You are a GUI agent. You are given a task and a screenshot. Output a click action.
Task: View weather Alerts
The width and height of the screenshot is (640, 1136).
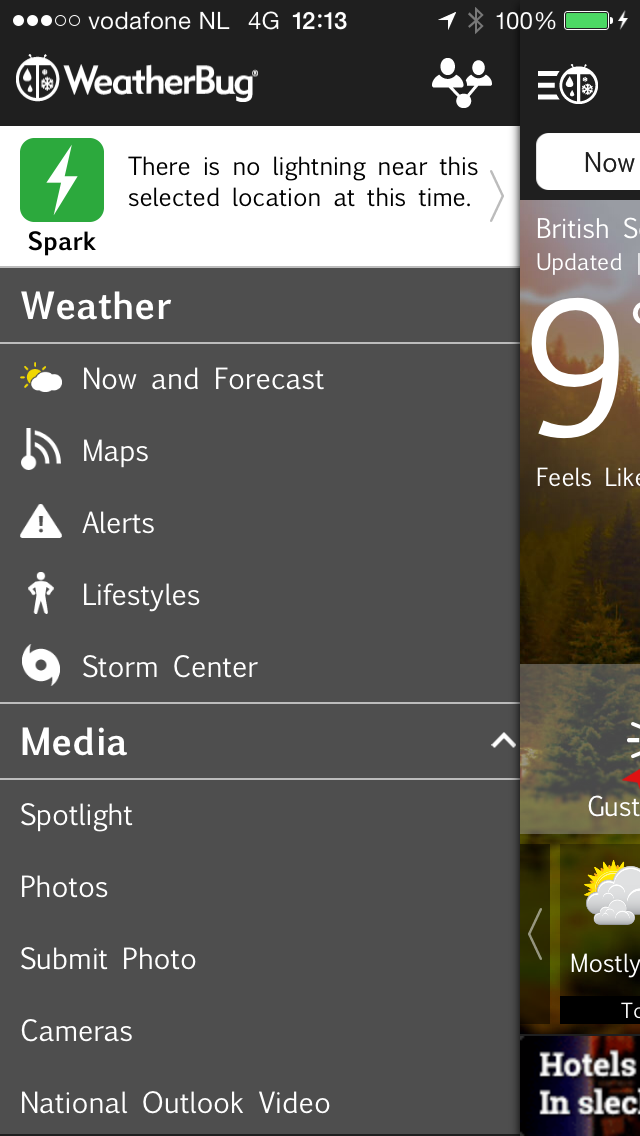260,522
